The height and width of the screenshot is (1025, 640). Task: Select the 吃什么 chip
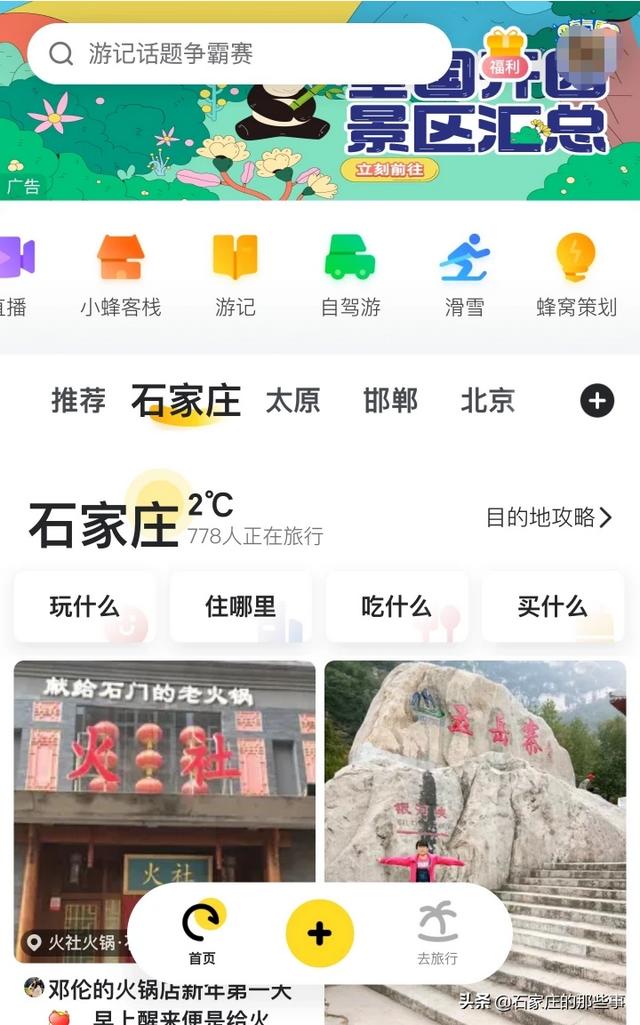tap(396, 606)
